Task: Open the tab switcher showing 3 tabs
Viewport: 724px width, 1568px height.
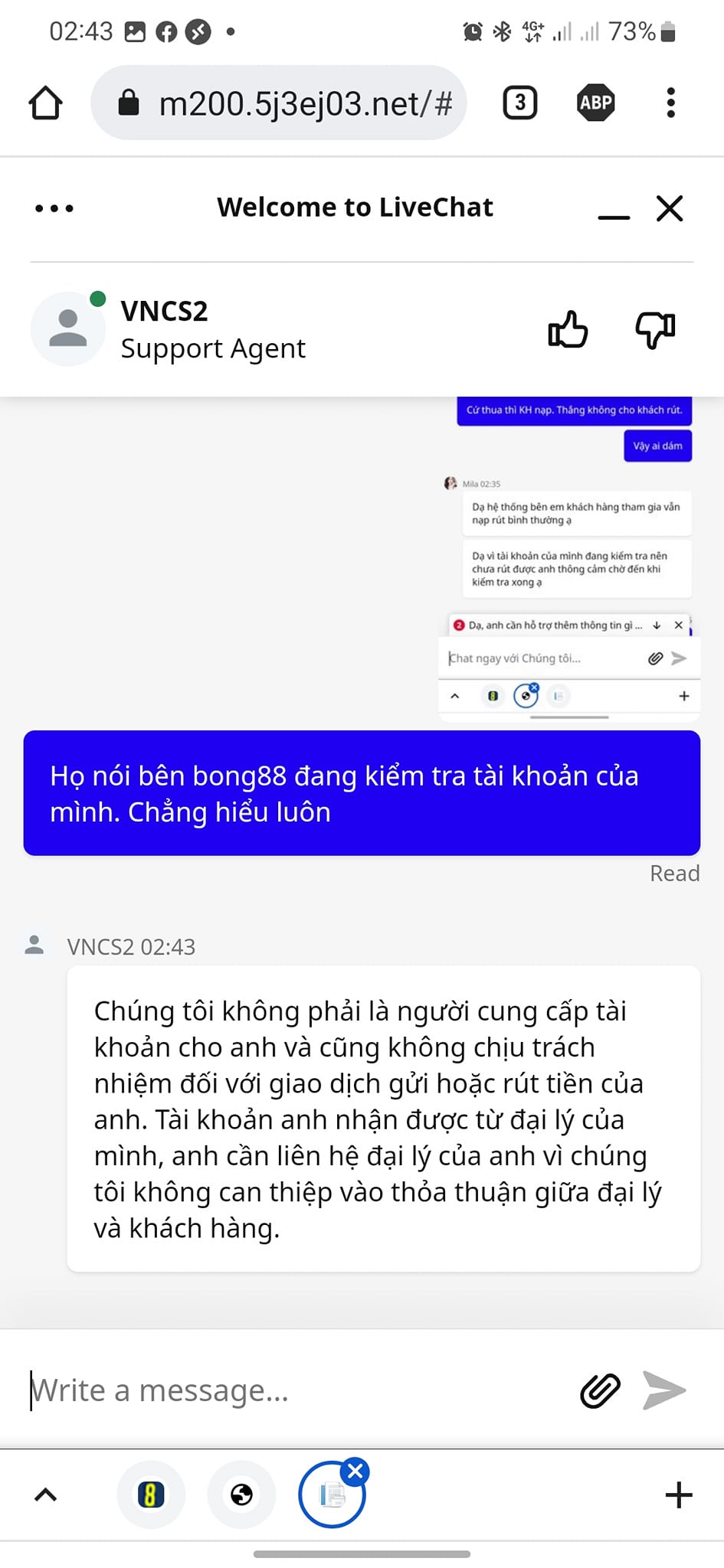Action: tap(519, 103)
